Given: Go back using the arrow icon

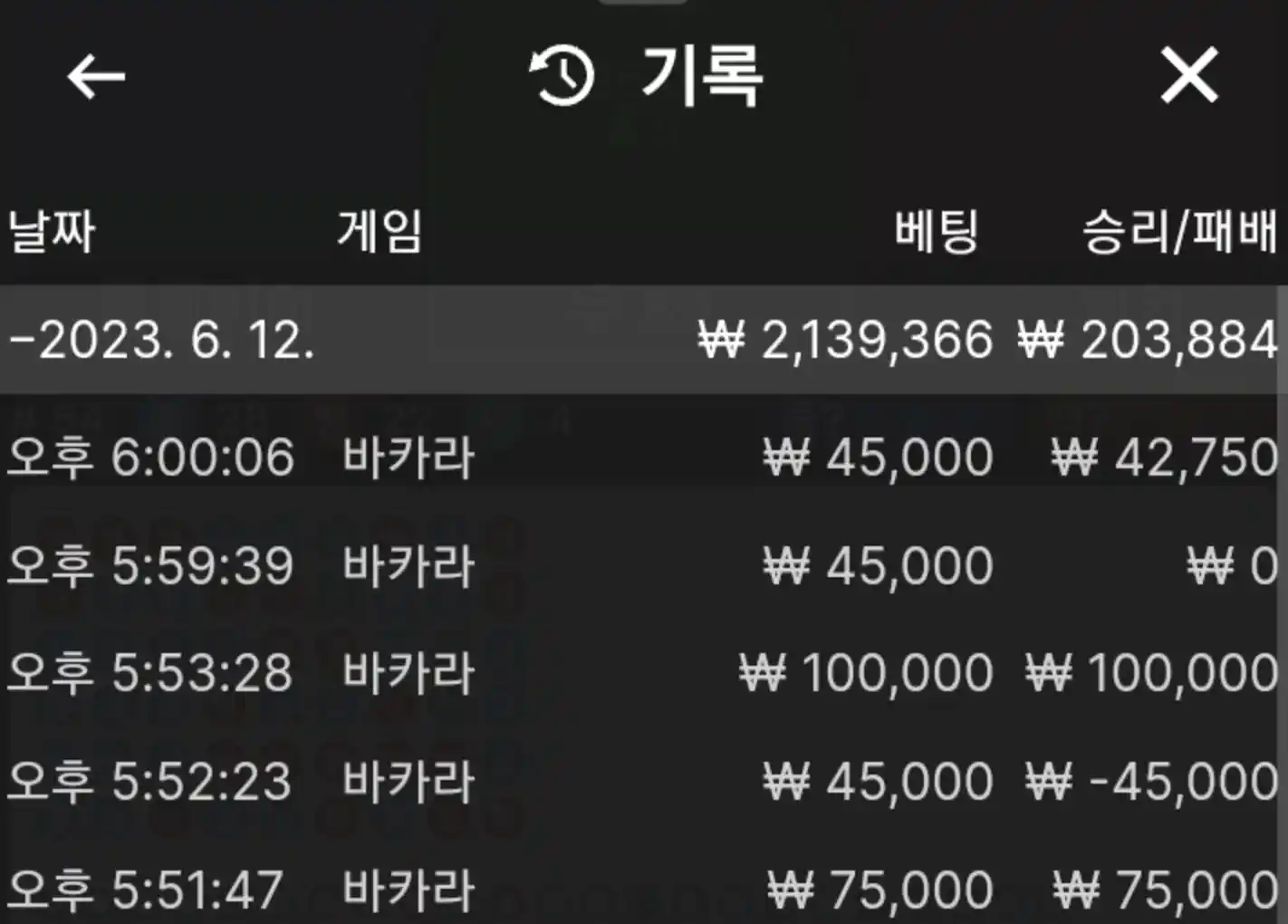Looking at the screenshot, I should tap(96, 76).
